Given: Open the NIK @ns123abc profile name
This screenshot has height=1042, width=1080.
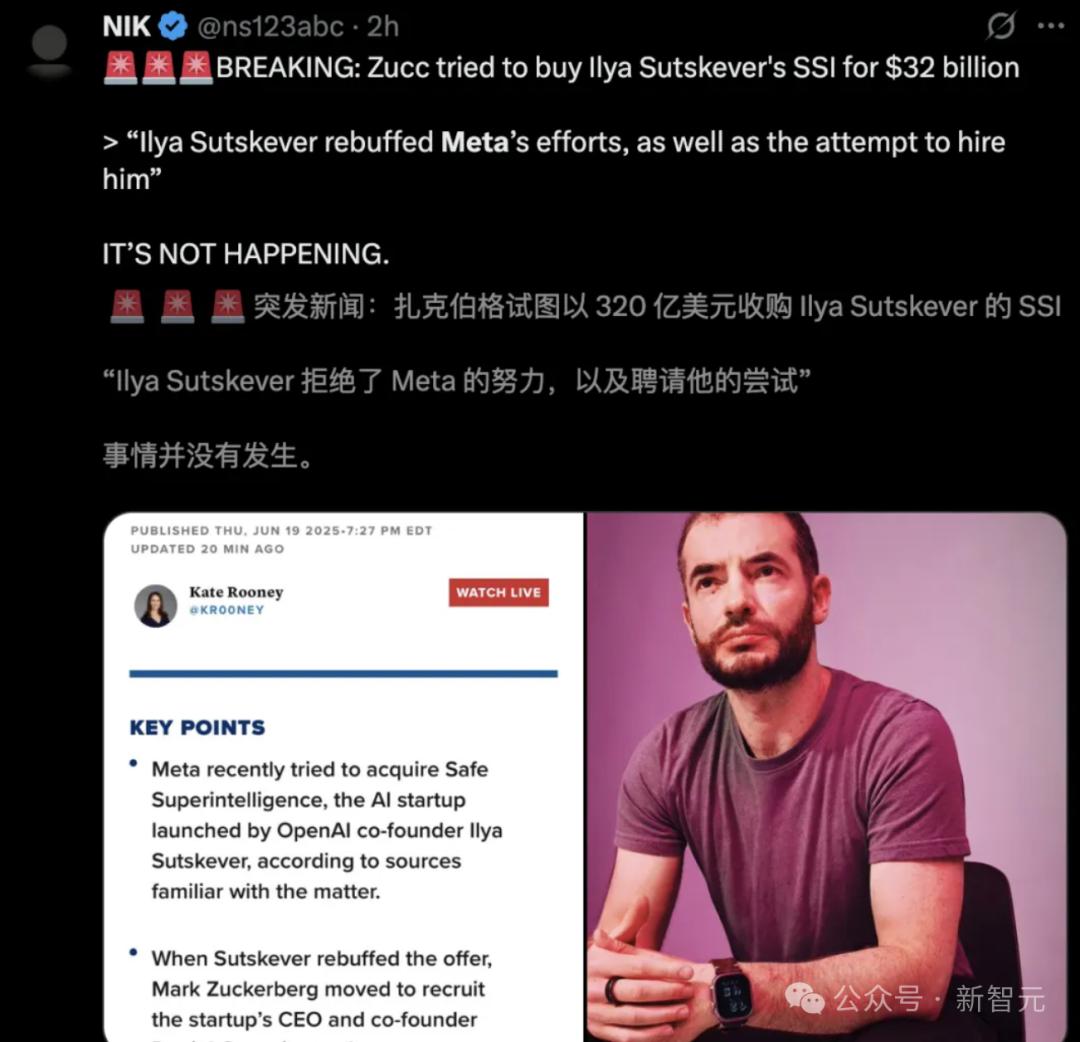Looking at the screenshot, I should pyautogui.click(x=128, y=25).
